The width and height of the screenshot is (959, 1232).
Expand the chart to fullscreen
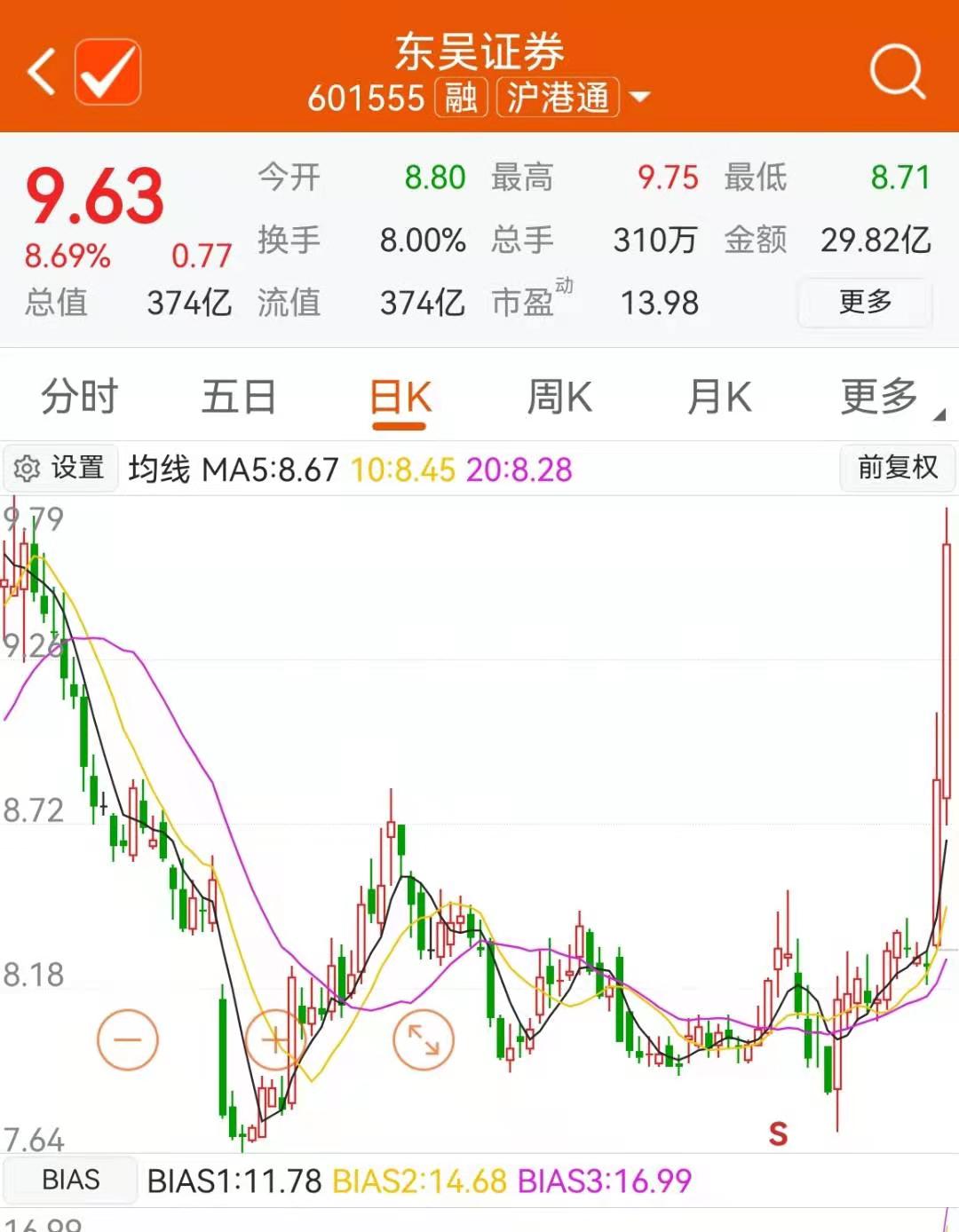tap(423, 1039)
